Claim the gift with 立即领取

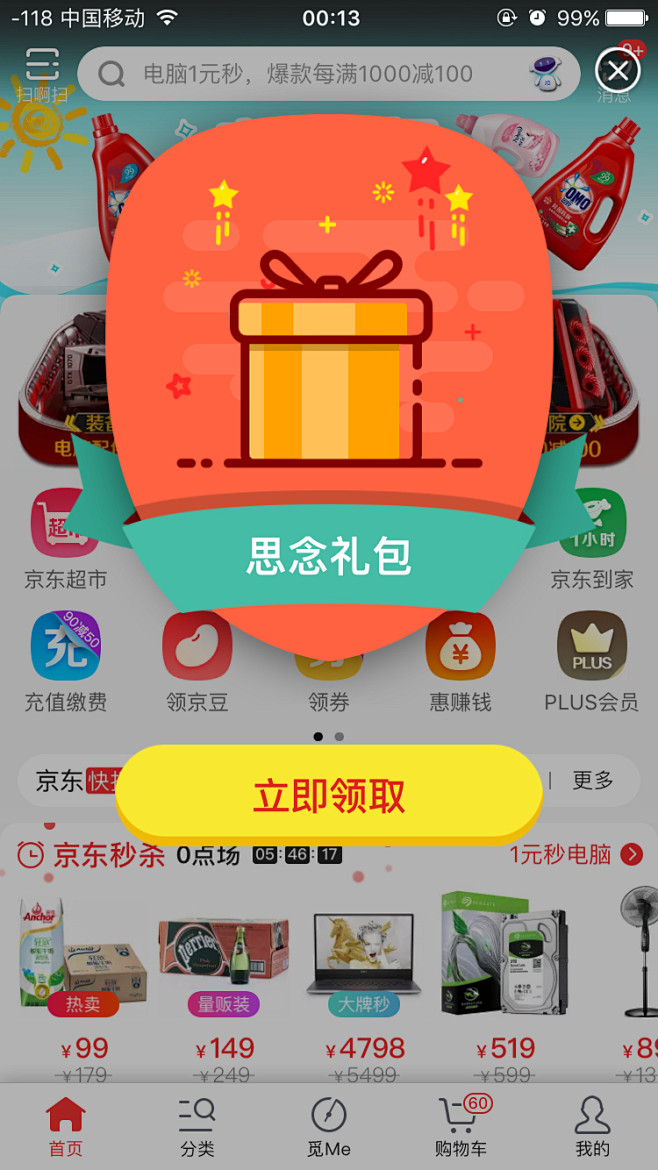click(329, 795)
